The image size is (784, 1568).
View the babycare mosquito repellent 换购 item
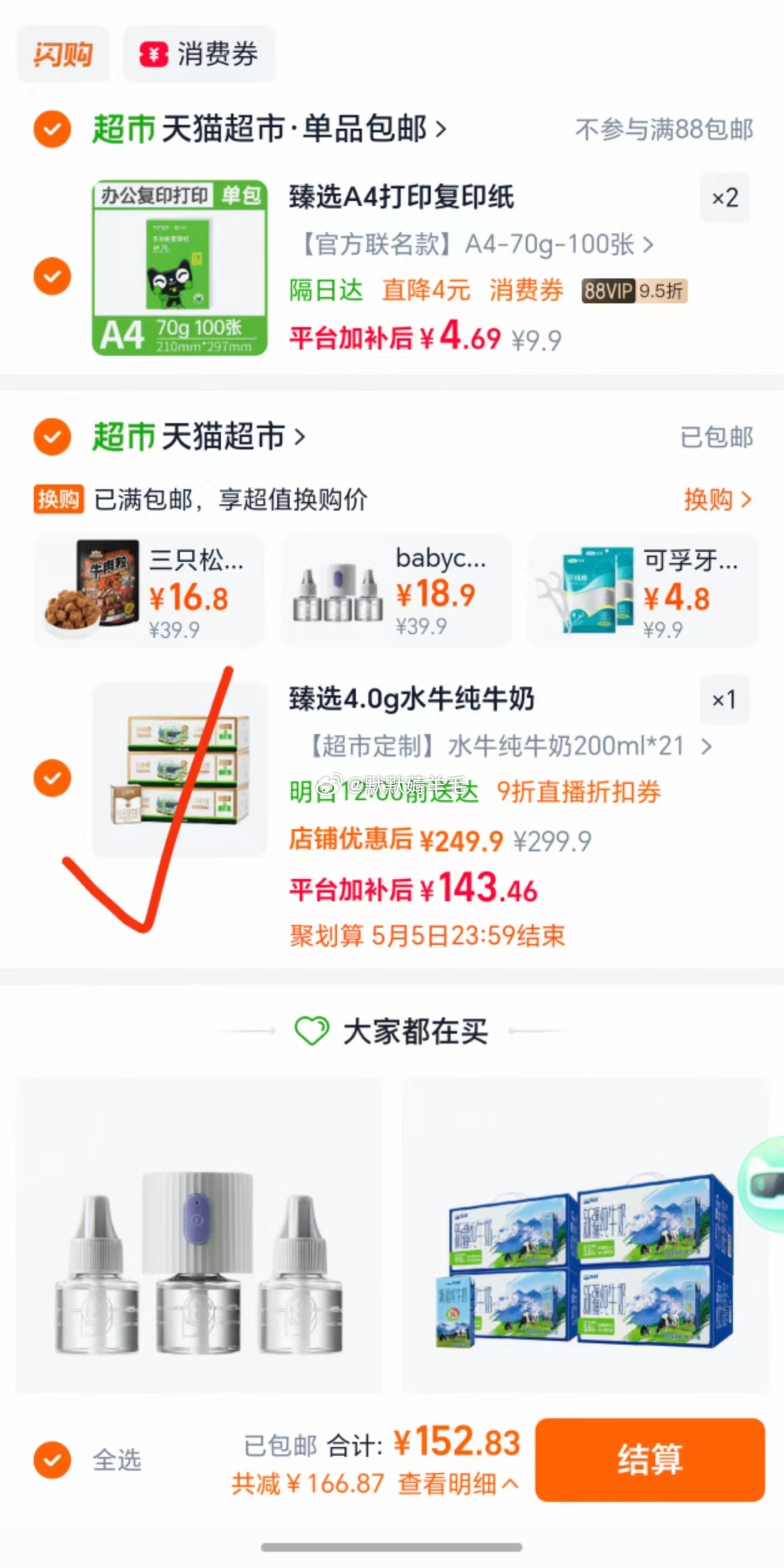click(x=395, y=590)
